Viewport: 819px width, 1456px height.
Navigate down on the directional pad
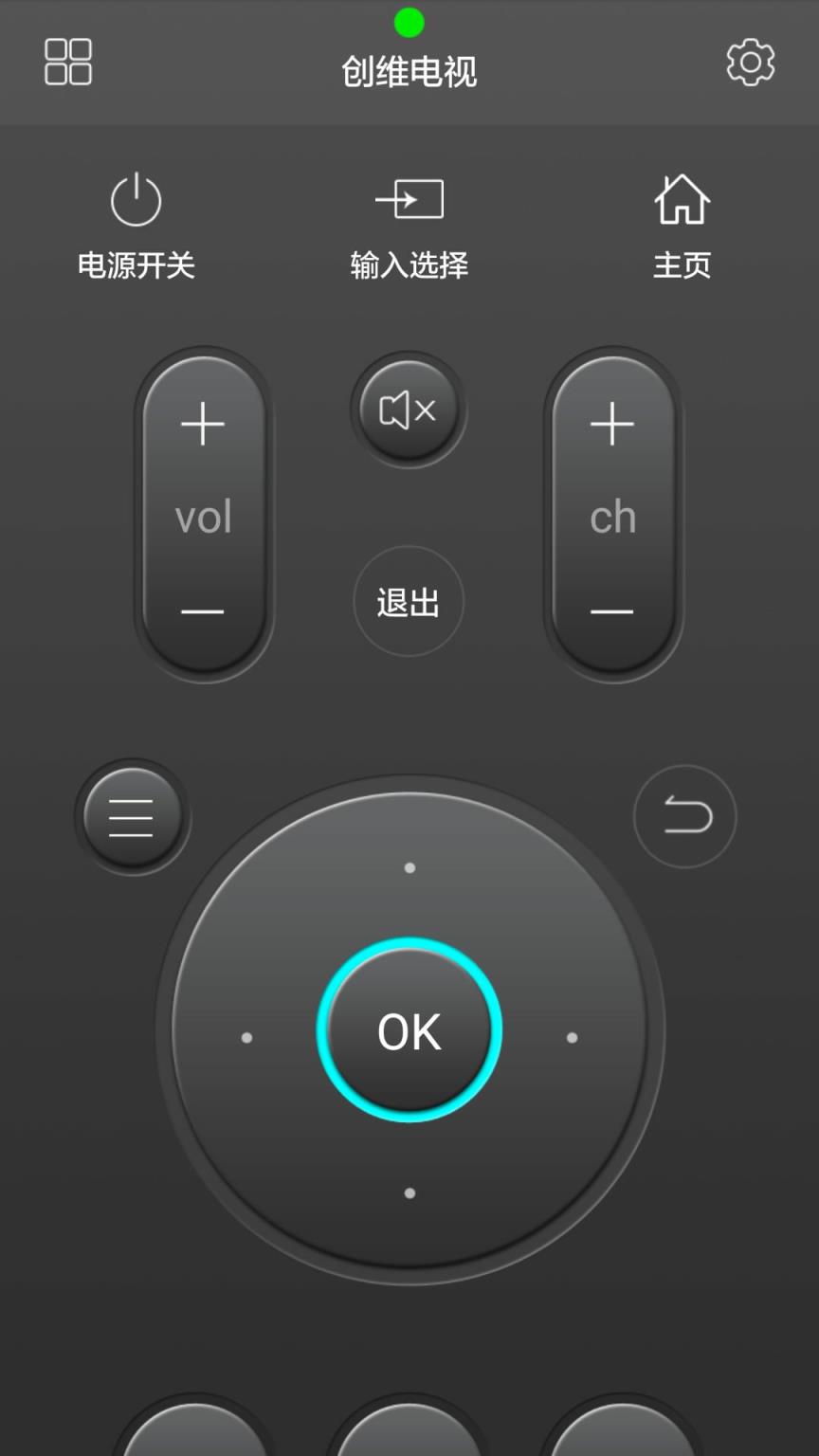409,1192
